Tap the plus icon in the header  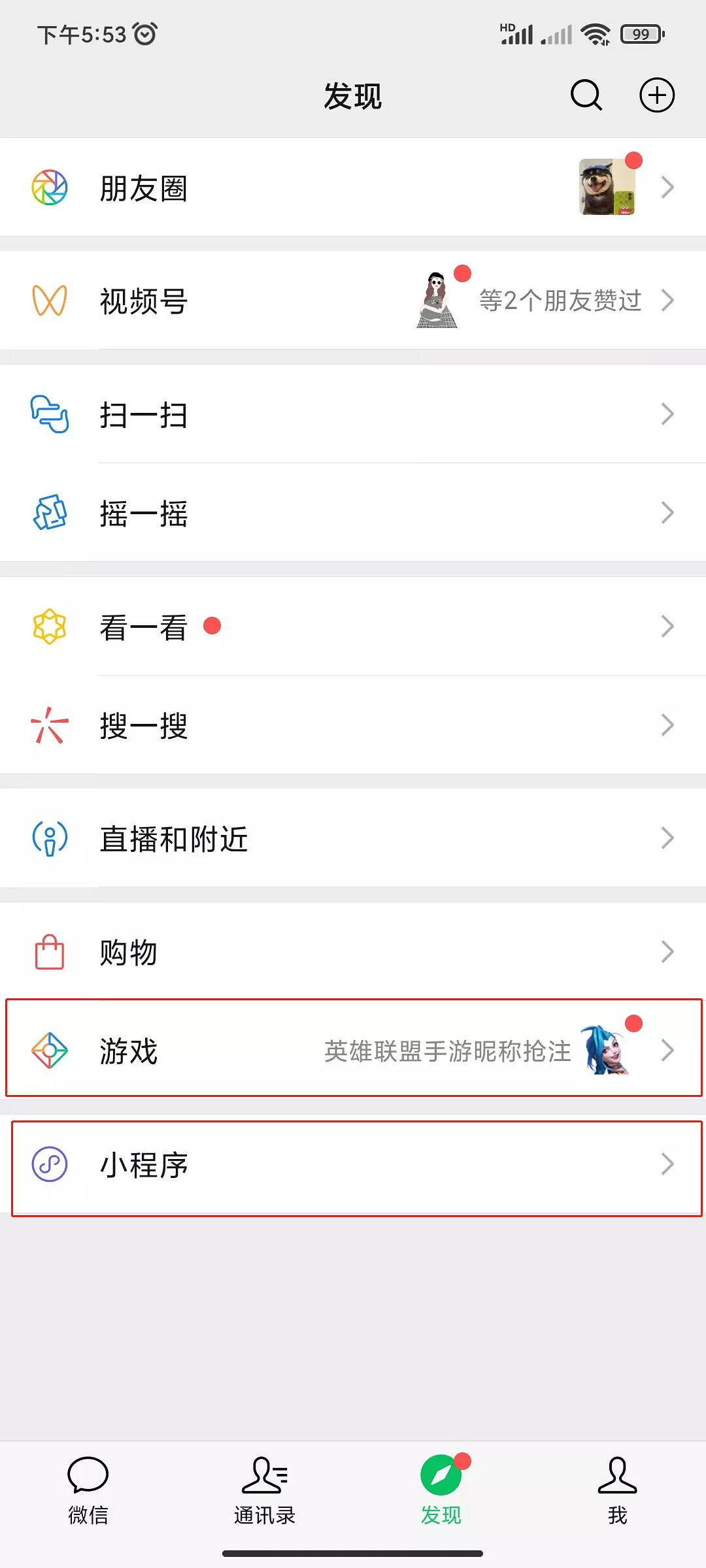tap(656, 95)
